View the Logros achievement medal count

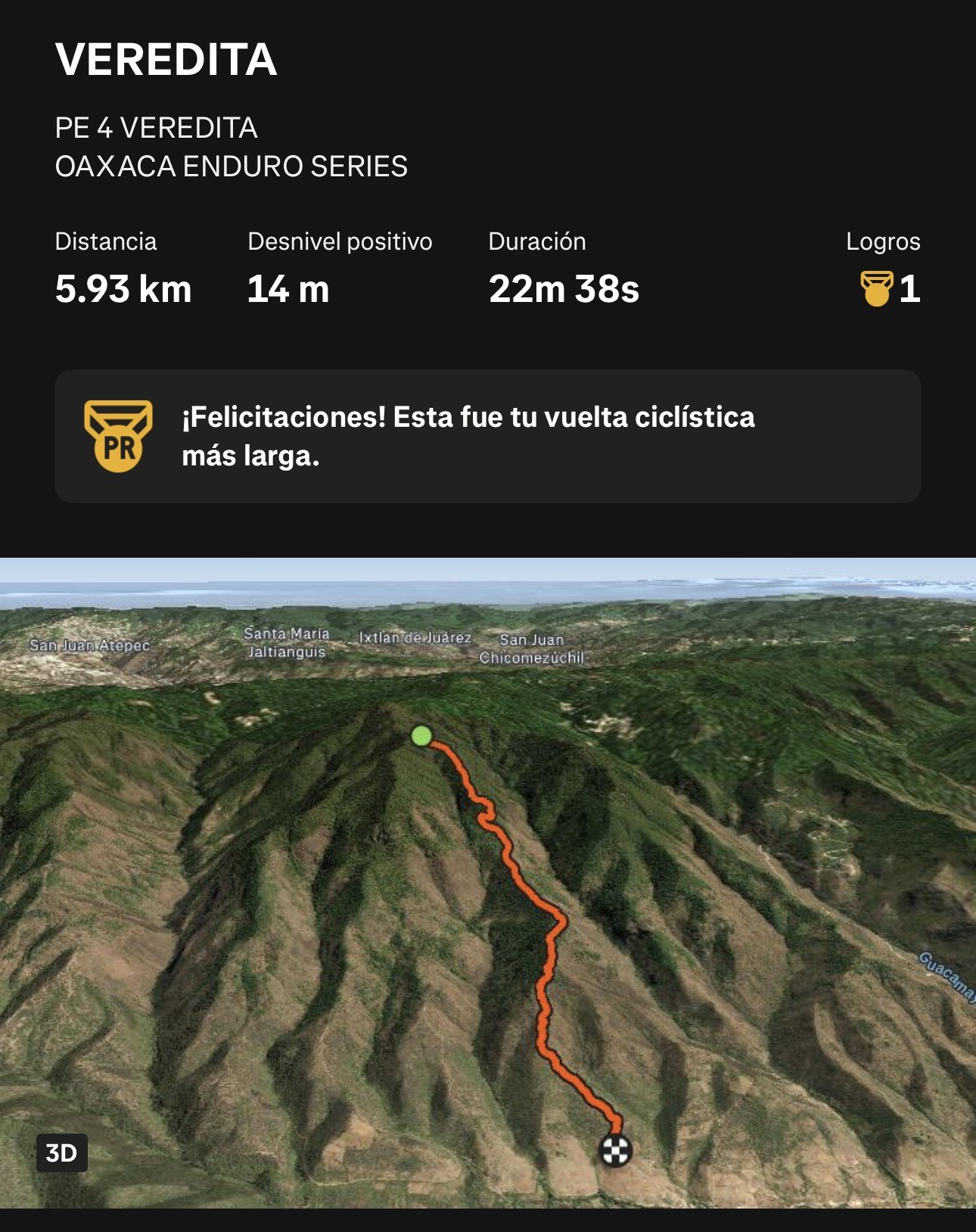[891, 289]
